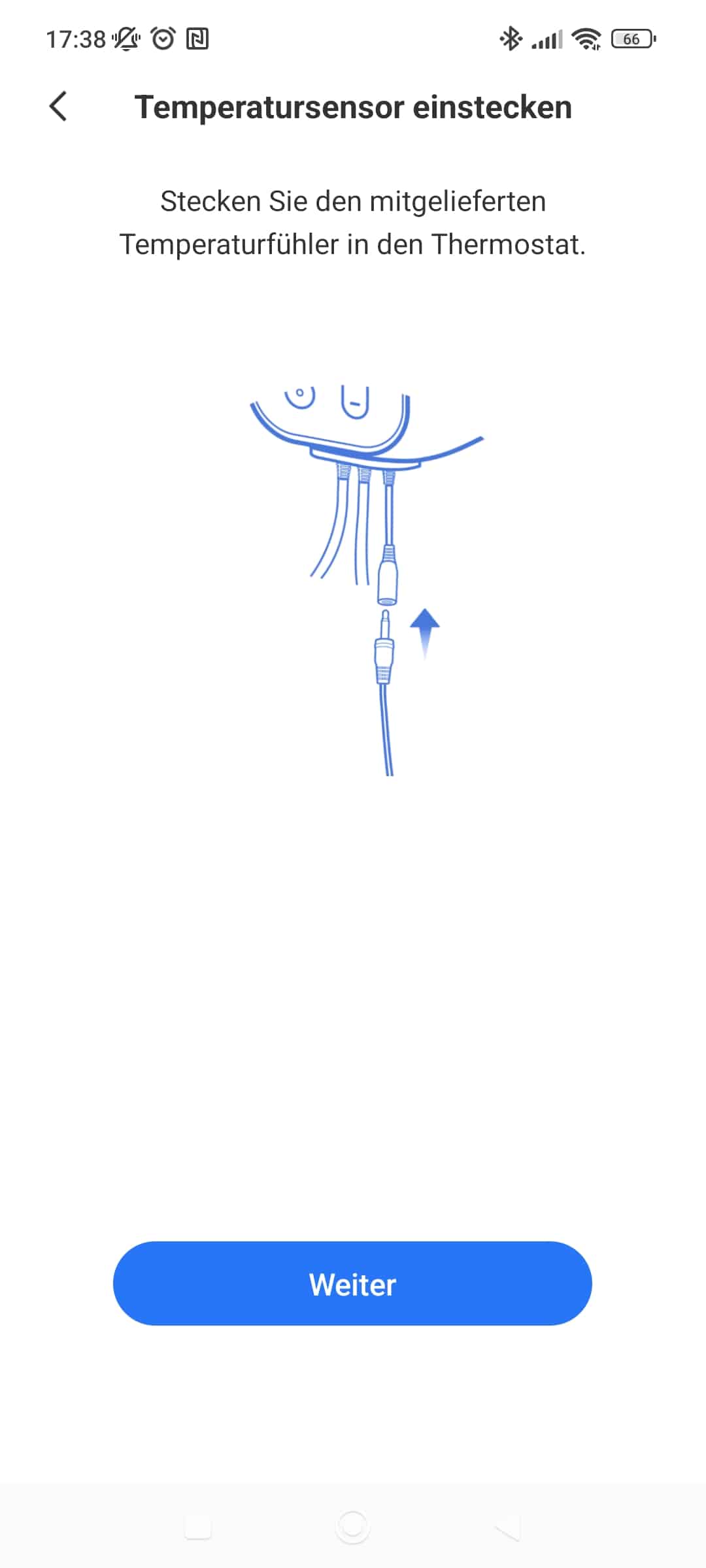Go back using the top-left arrow
The width and height of the screenshot is (706, 1568).
(x=58, y=106)
